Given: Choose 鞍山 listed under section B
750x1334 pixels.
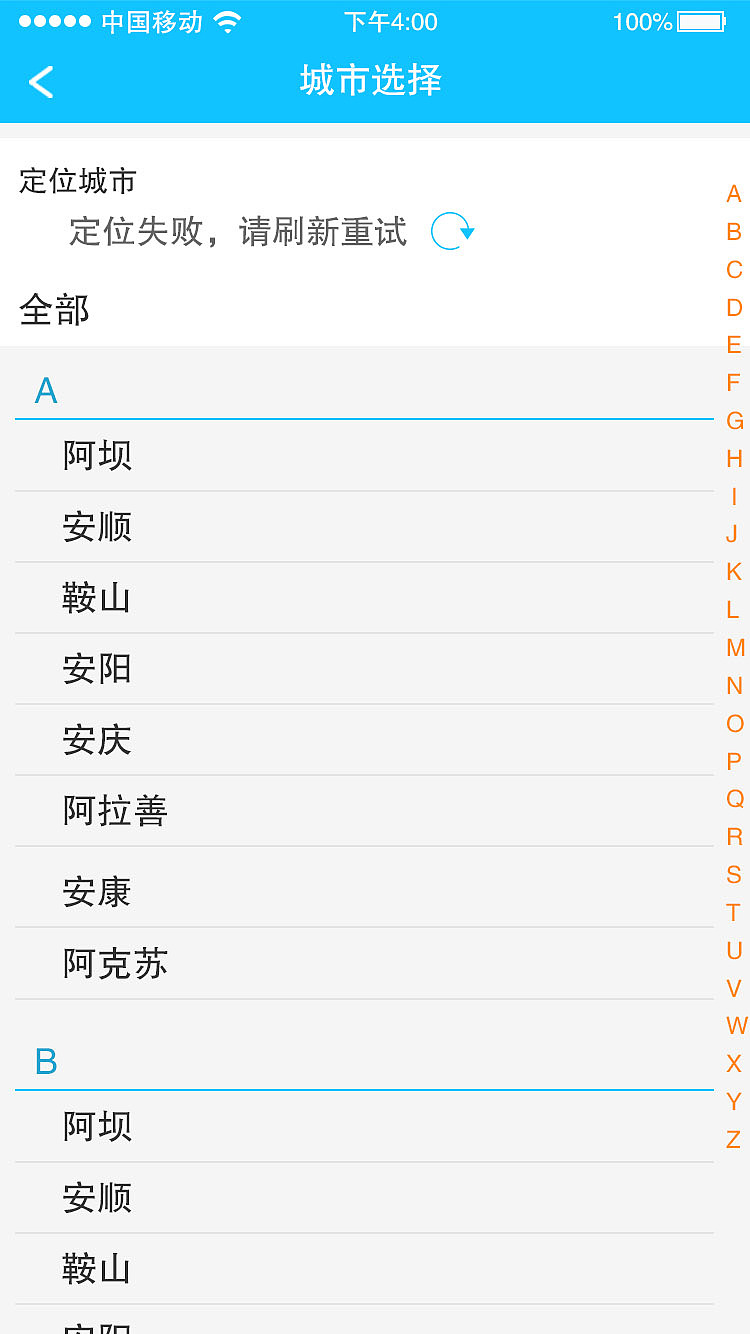Looking at the screenshot, I should [x=97, y=1269].
